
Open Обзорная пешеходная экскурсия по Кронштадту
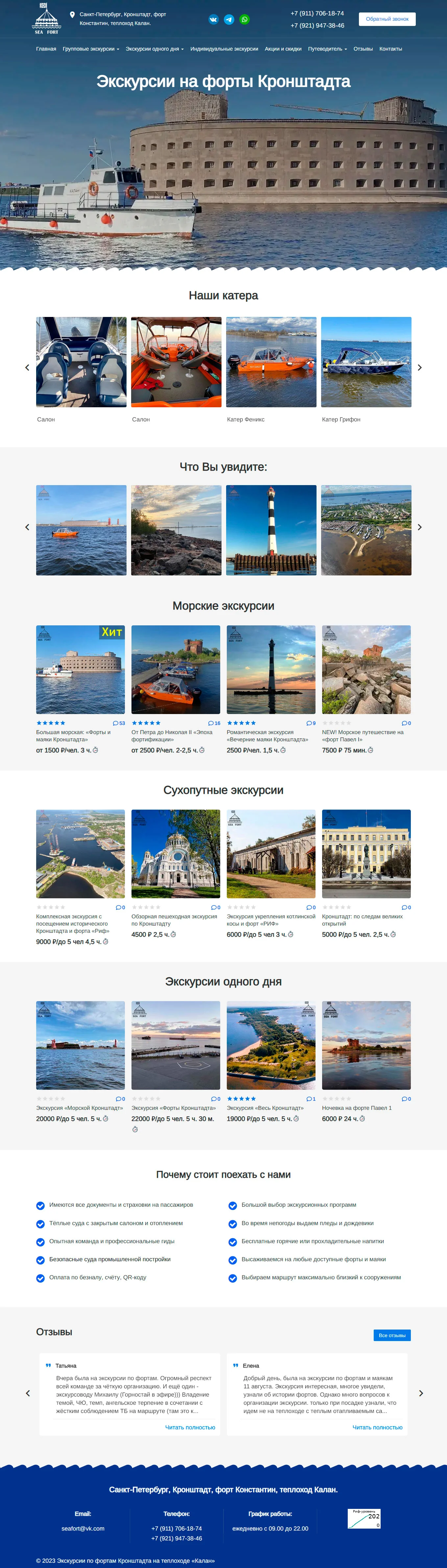point(174,920)
